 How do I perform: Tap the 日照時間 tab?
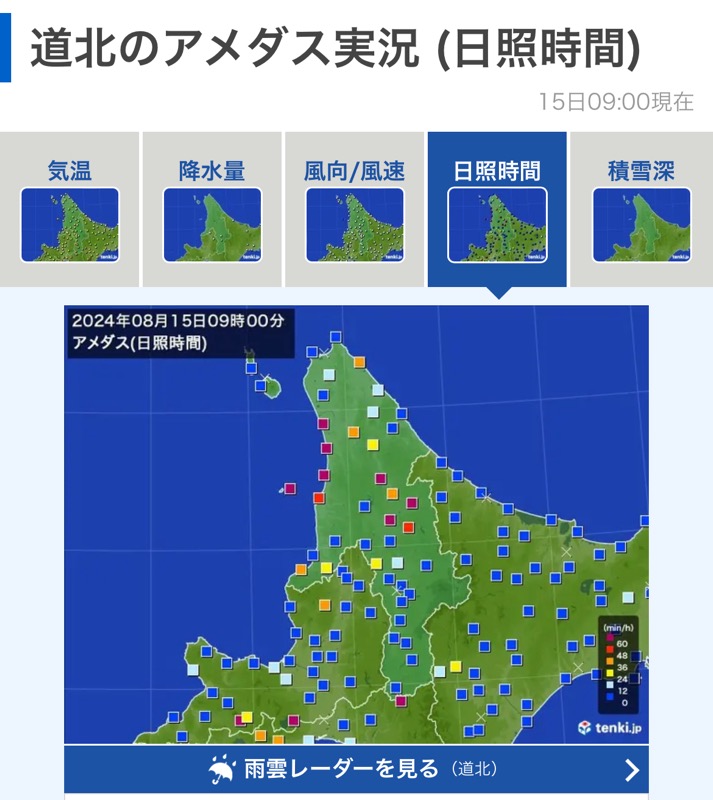click(x=497, y=210)
